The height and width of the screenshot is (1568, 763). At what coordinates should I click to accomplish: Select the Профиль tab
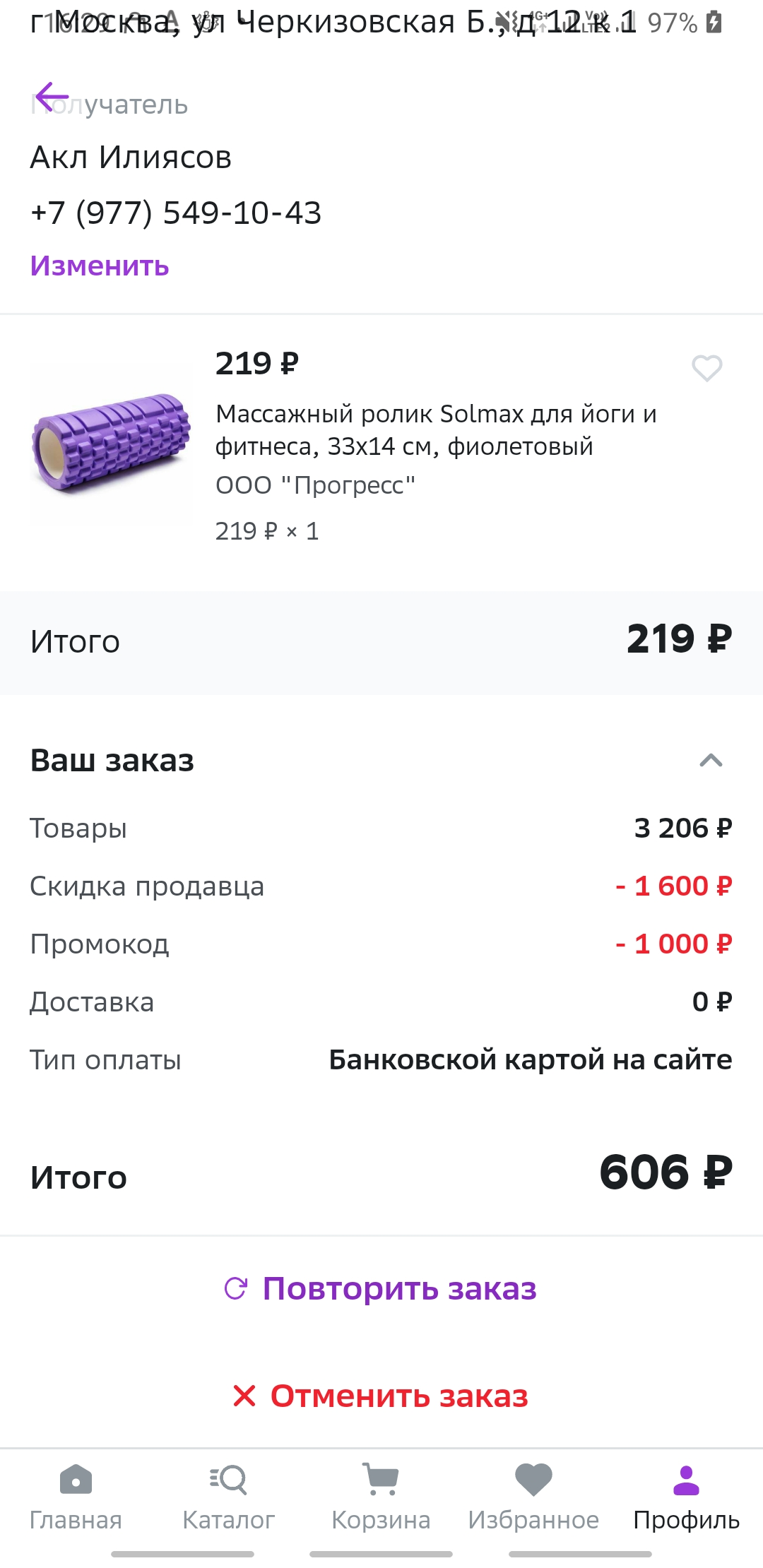click(x=686, y=1497)
